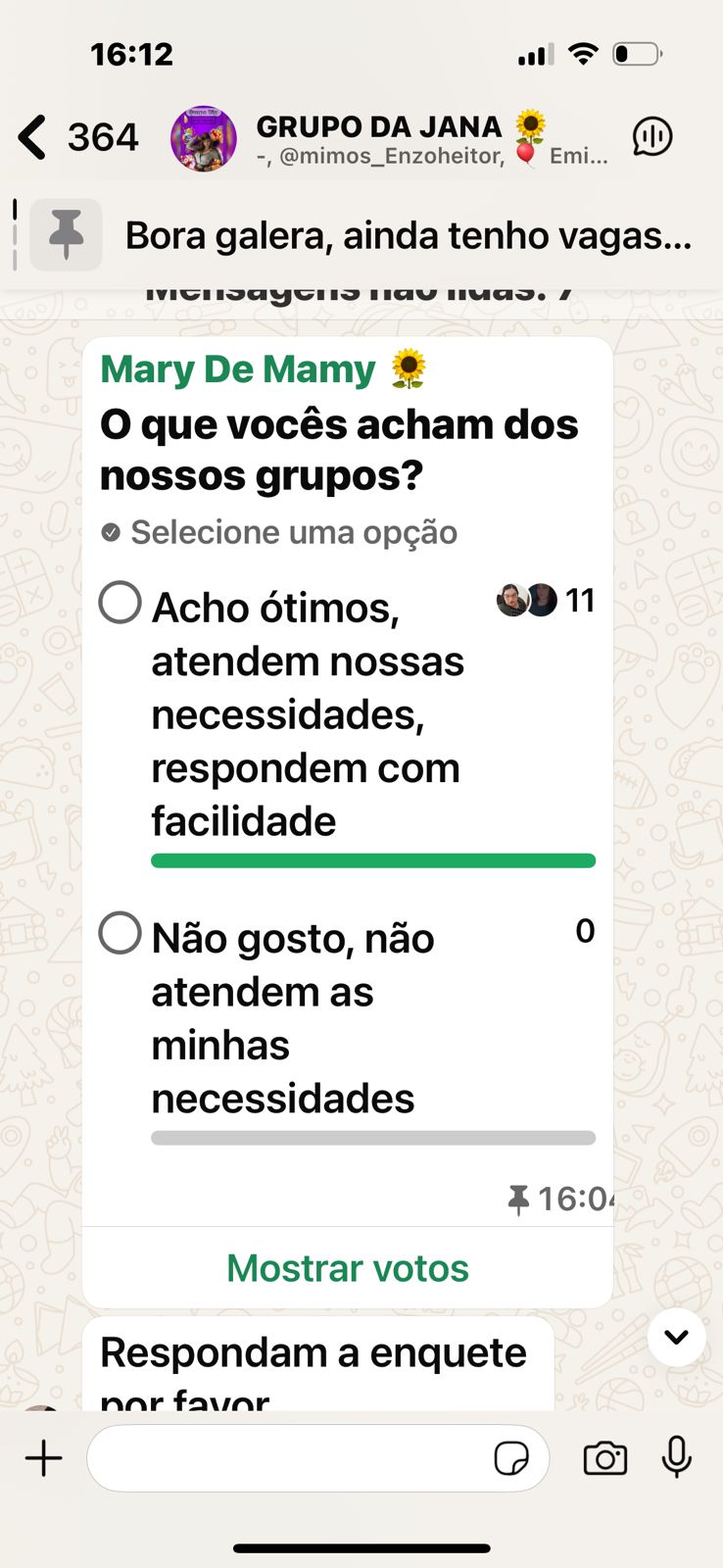Show the poll votes via Mostrar votos

348,1268
